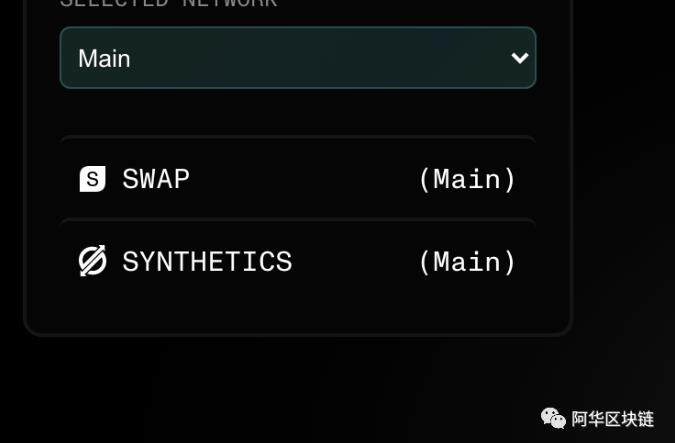This screenshot has height=443, width=675.
Task: Expand the Selected Network dropdown showing Main
Action: [x=297, y=58]
